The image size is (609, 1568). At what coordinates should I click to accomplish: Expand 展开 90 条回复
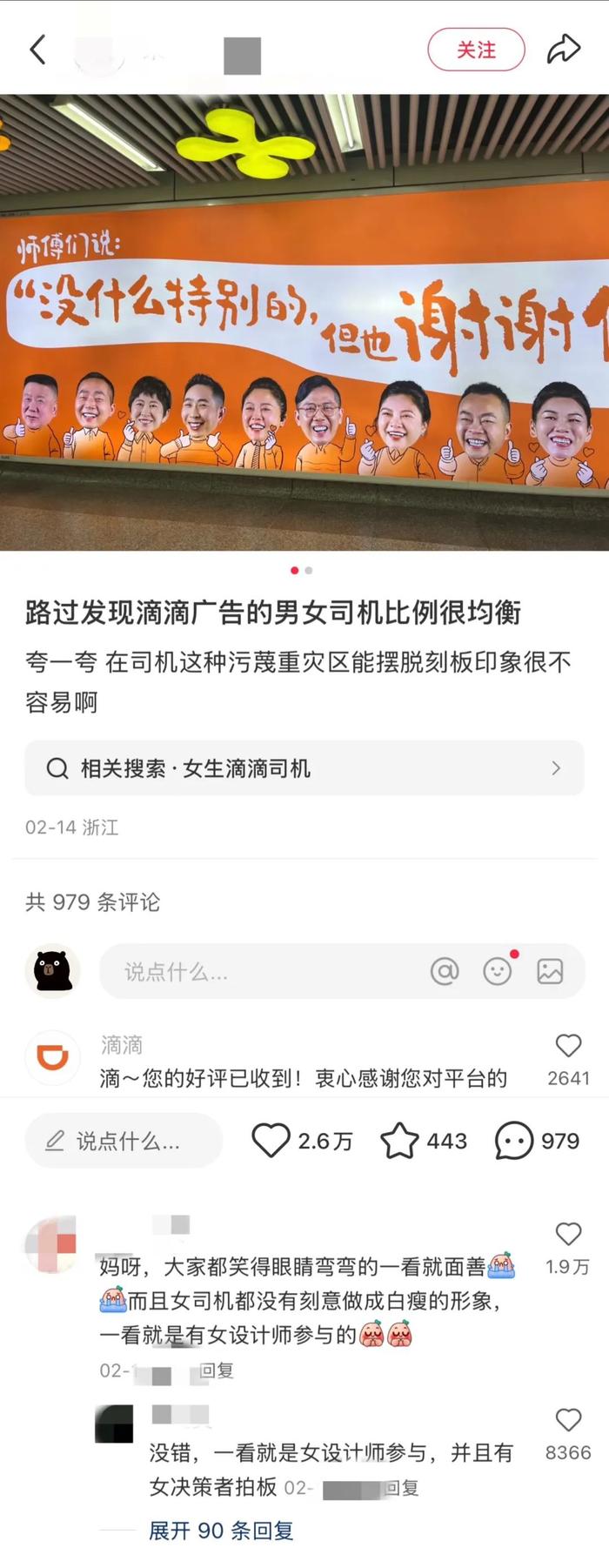(221, 1531)
